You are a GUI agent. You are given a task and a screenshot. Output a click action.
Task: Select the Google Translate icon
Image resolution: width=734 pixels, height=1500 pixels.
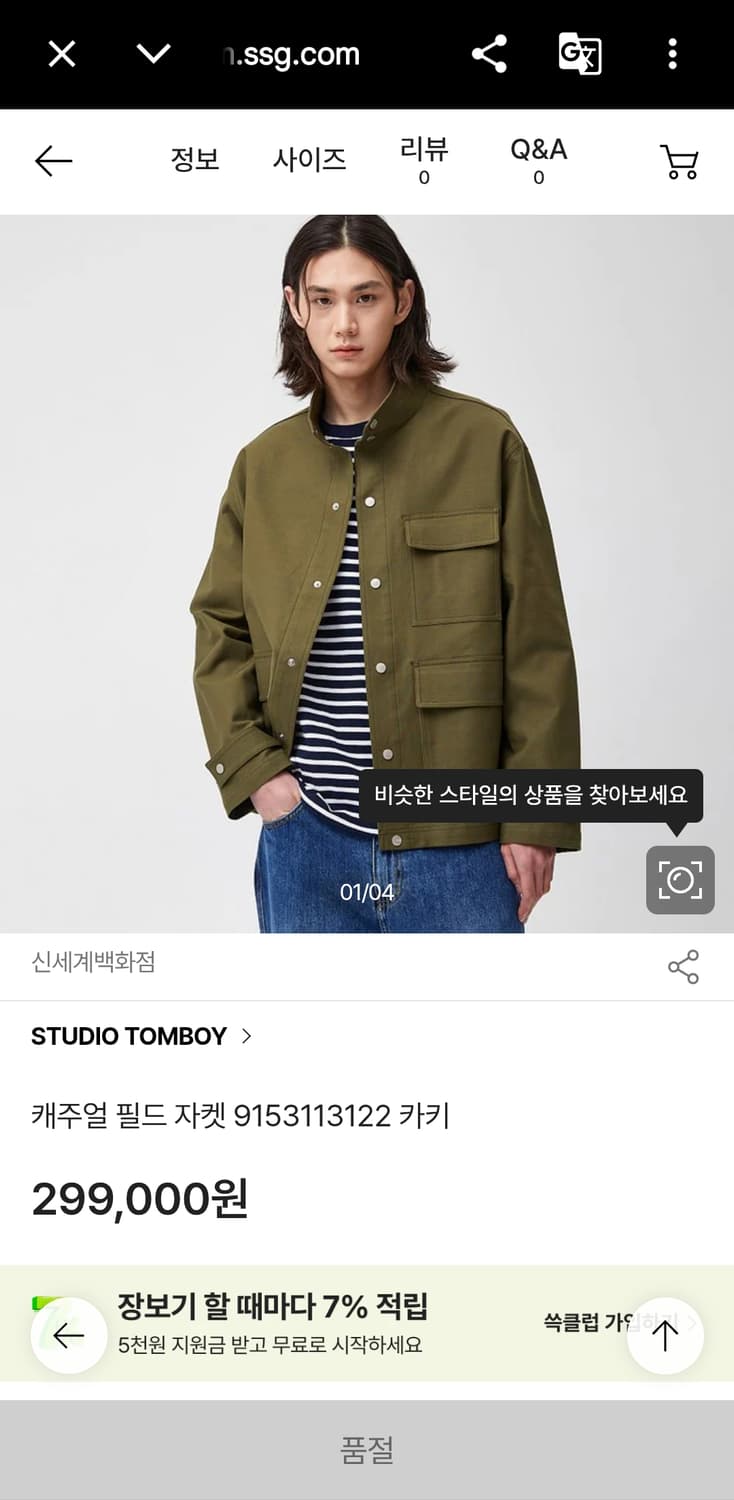pyautogui.click(x=580, y=55)
